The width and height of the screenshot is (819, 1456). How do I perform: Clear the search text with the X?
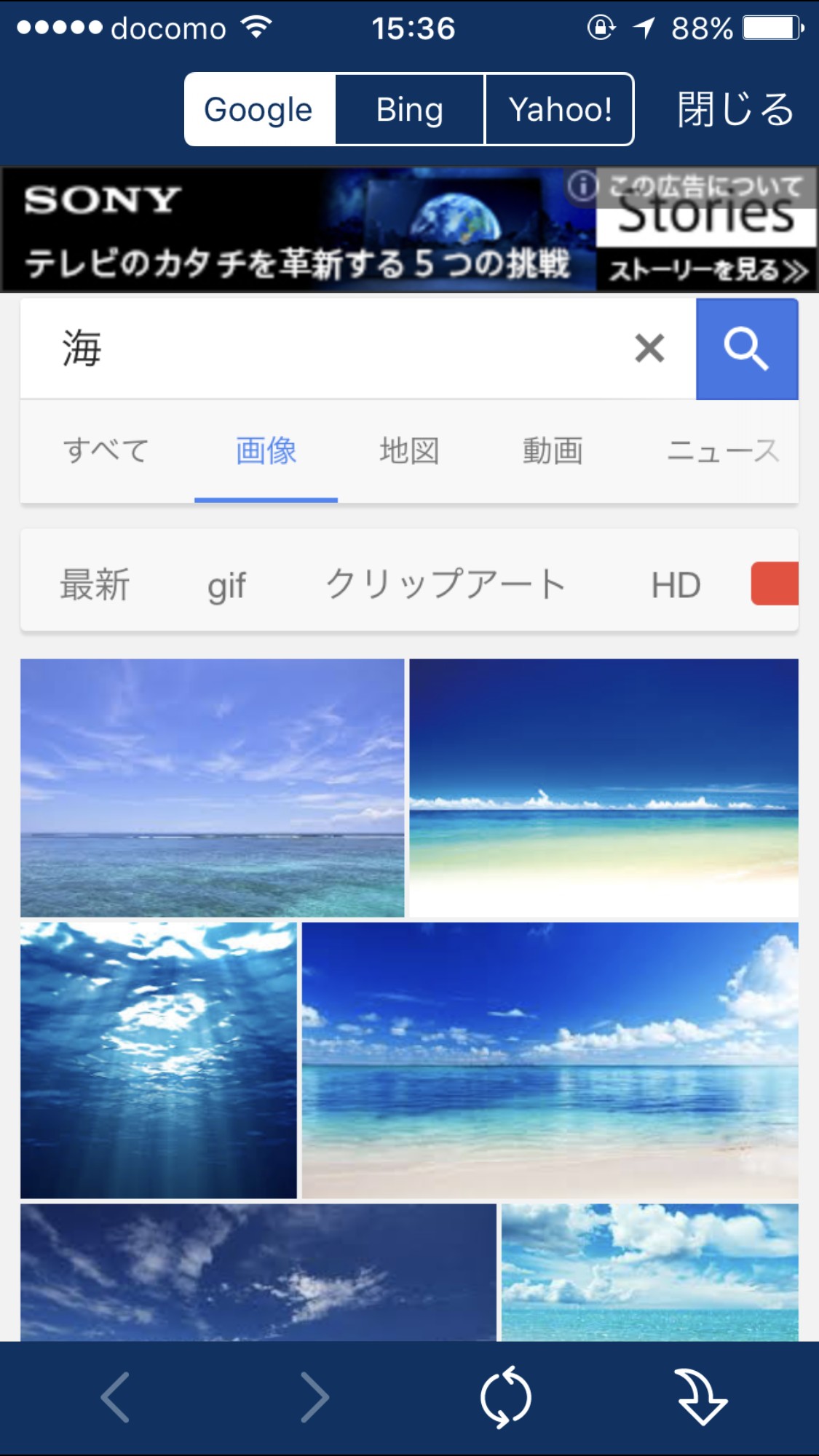[649, 349]
